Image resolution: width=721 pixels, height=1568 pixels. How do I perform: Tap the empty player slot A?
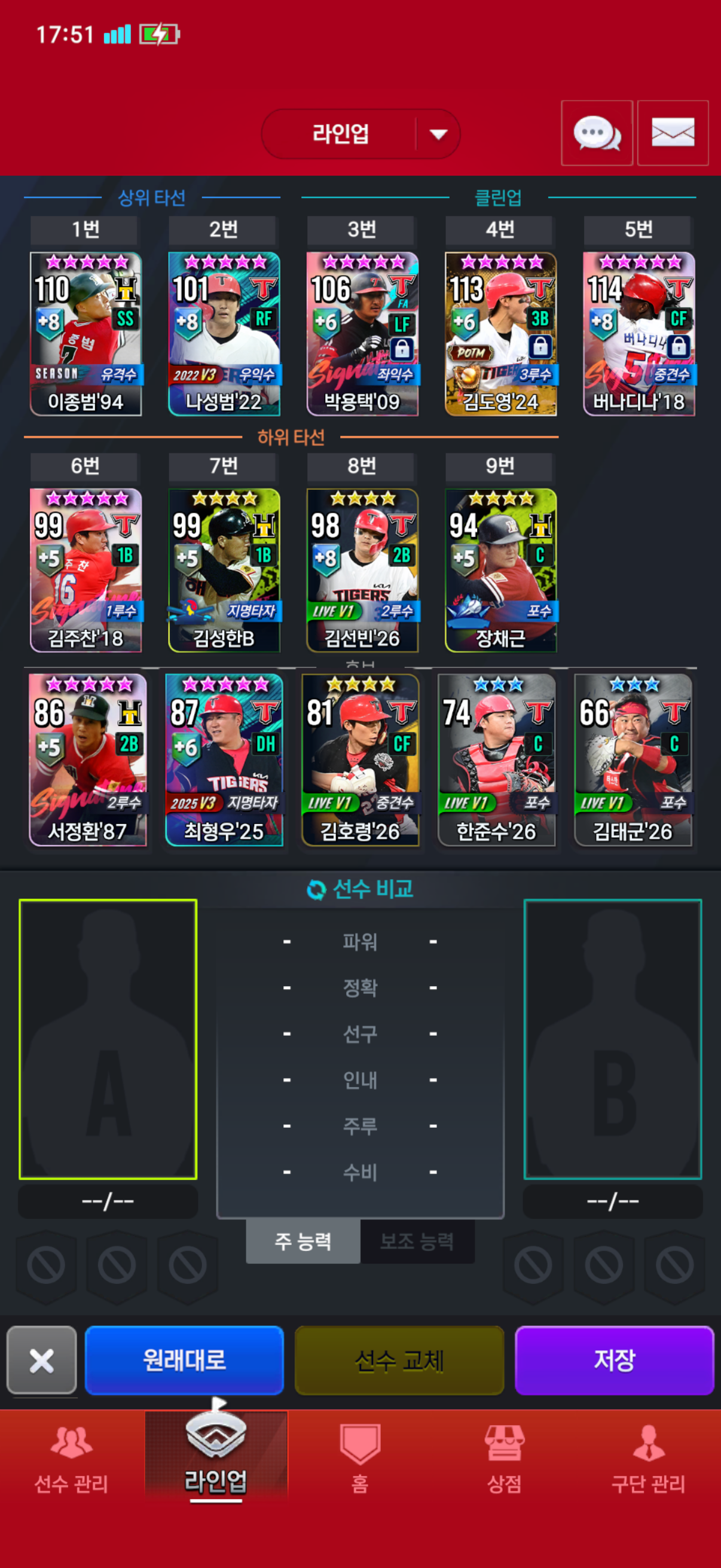click(x=108, y=1039)
